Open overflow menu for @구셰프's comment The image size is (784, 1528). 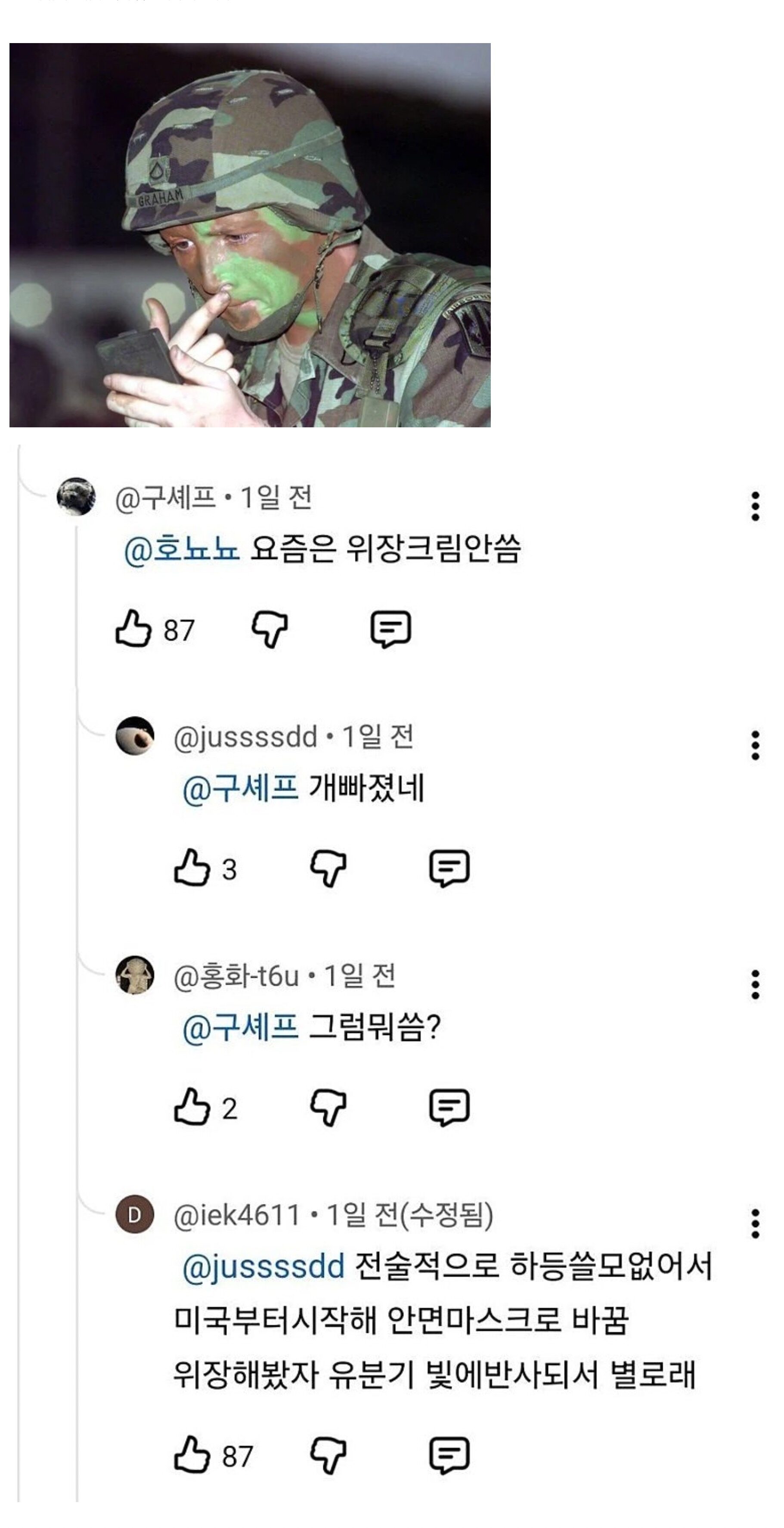click(x=755, y=506)
